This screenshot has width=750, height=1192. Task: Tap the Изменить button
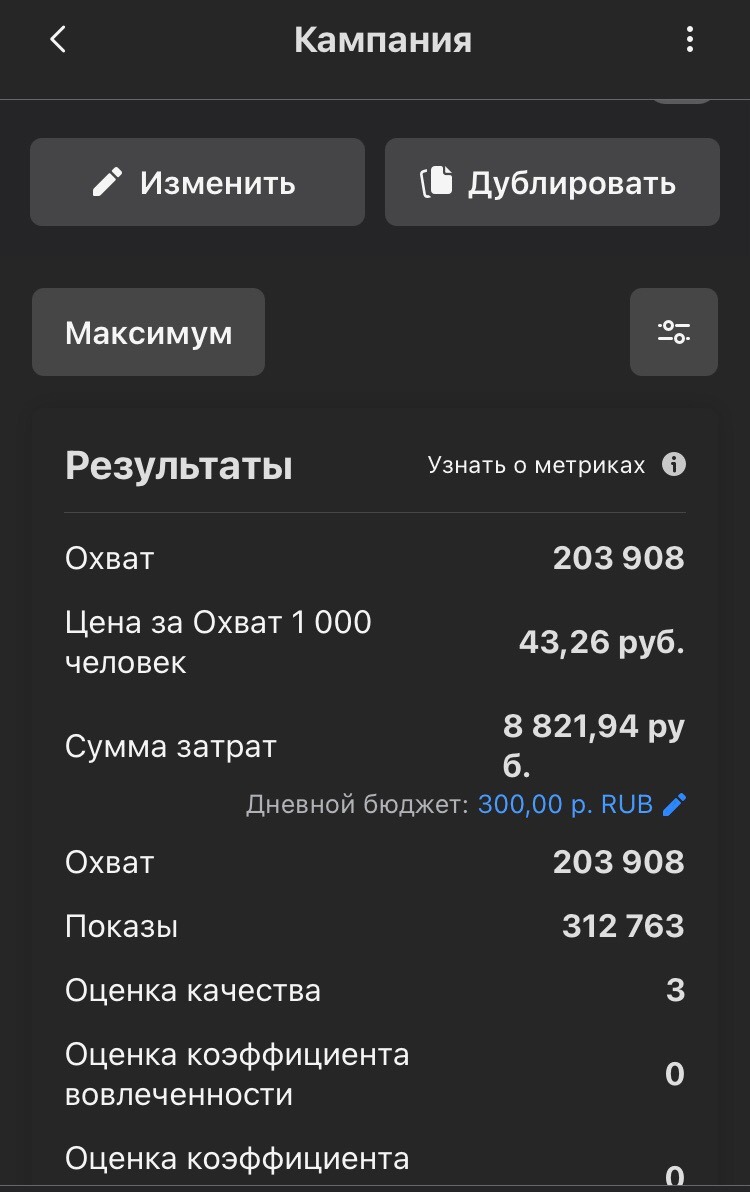point(197,183)
